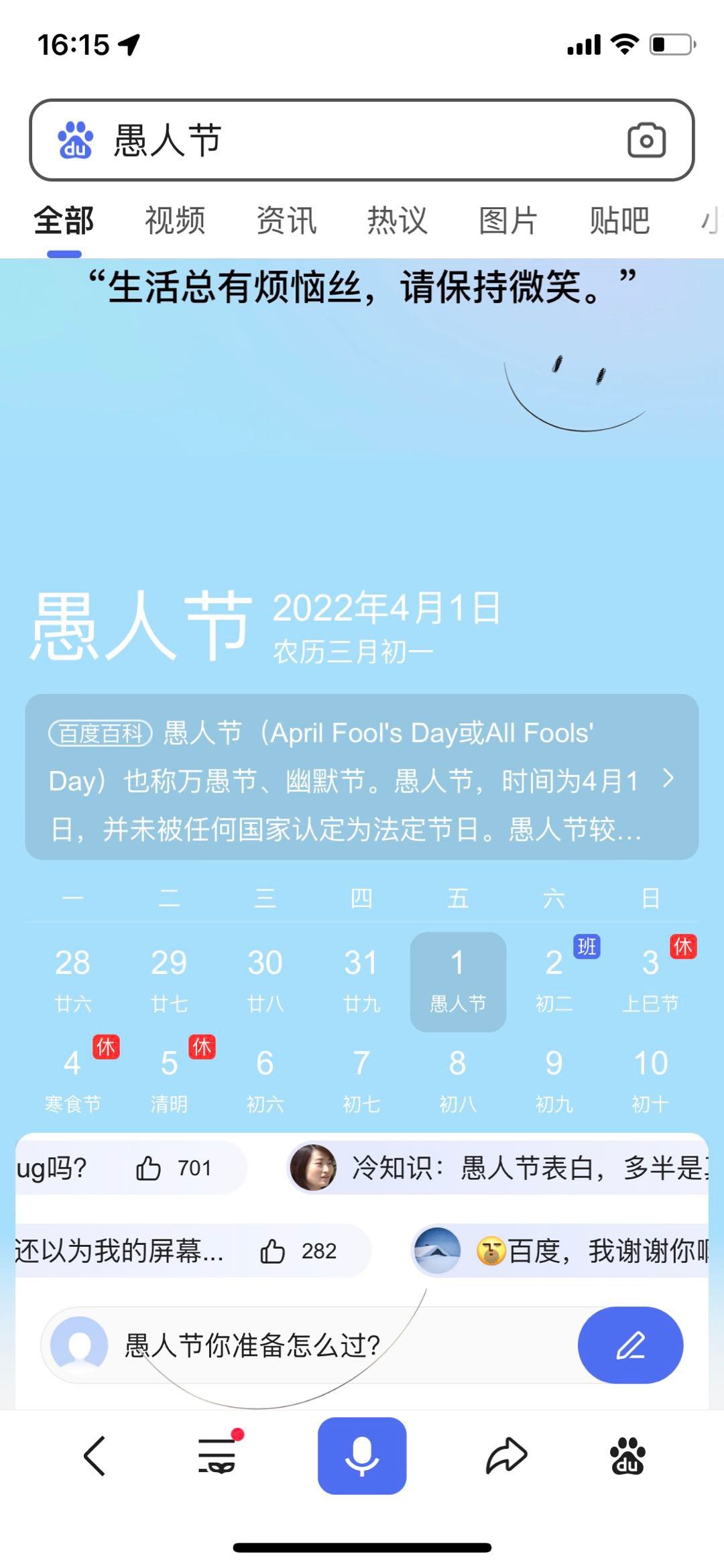Open the bottom menu with red dot

pos(217,1456)
